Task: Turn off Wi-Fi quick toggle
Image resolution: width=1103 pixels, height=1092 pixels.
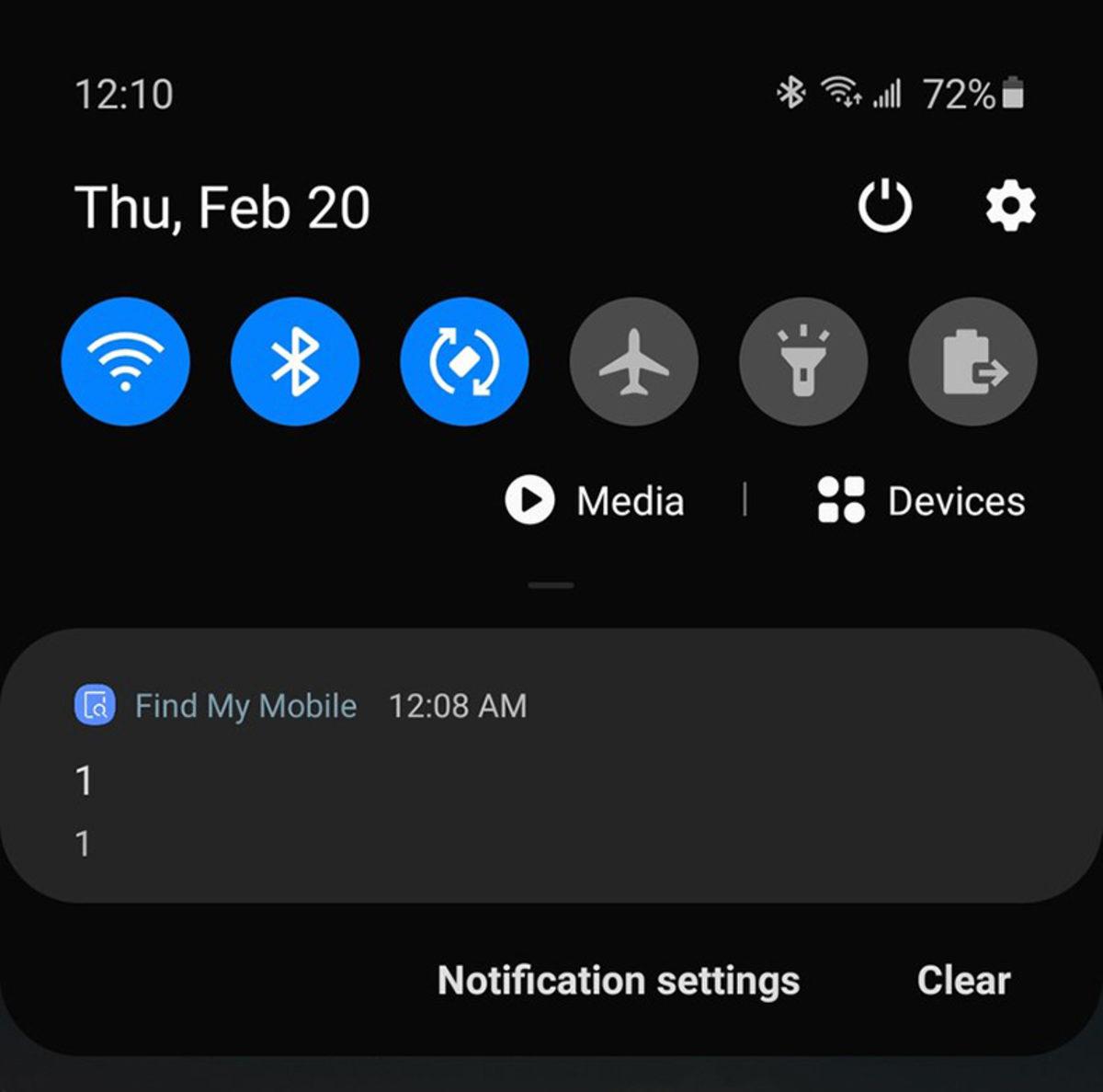Action: 126,361
